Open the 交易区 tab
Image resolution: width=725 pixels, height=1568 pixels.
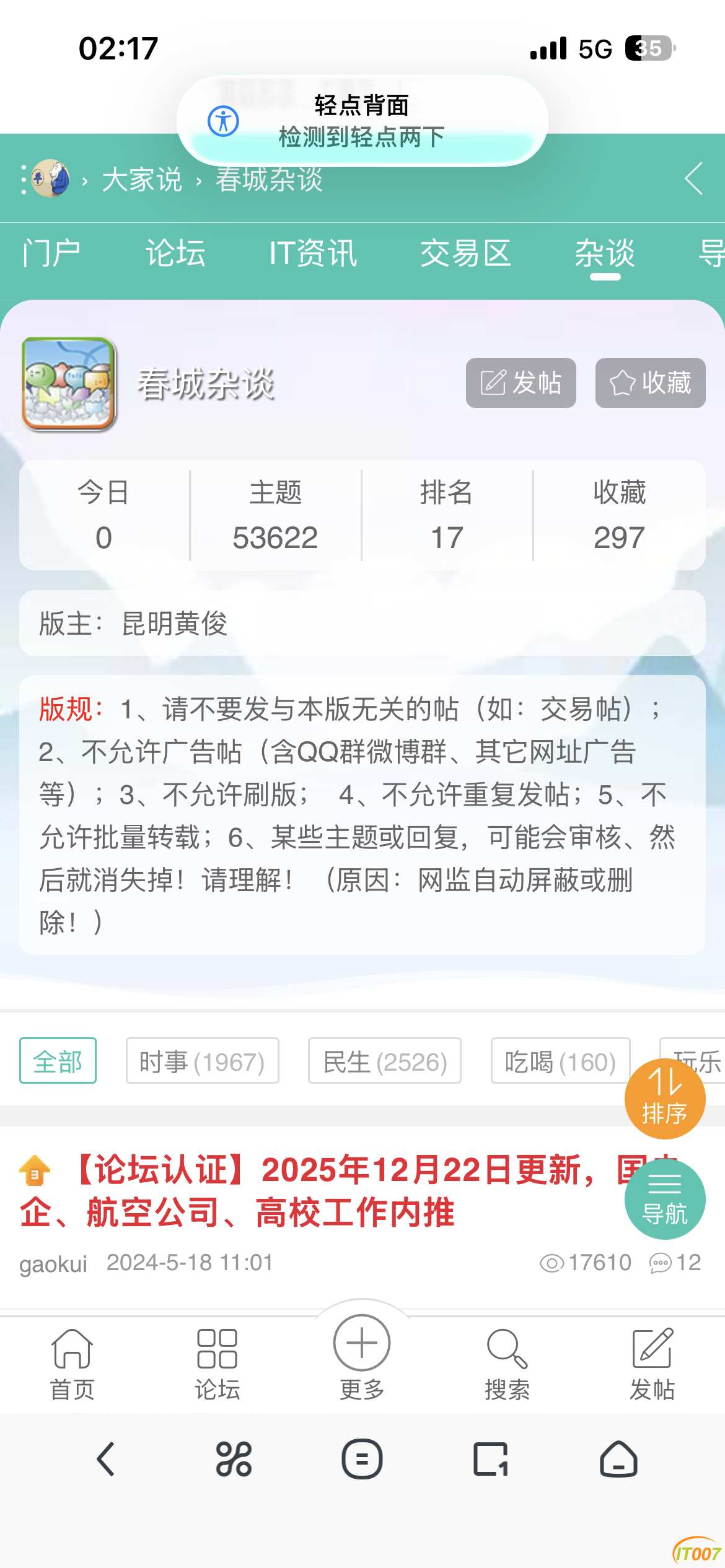point(465,253)
